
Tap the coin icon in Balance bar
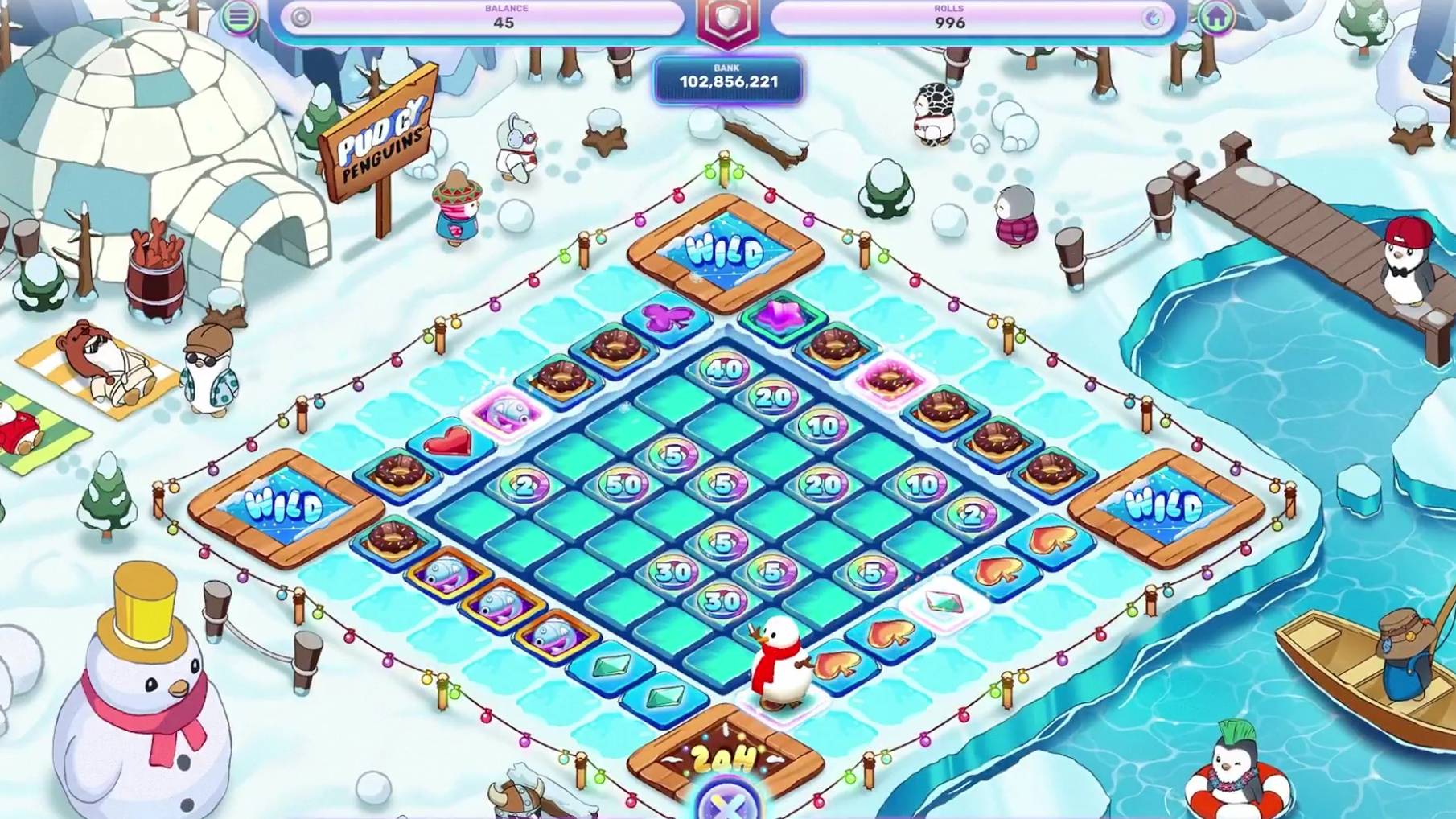(x=301, y=18)
